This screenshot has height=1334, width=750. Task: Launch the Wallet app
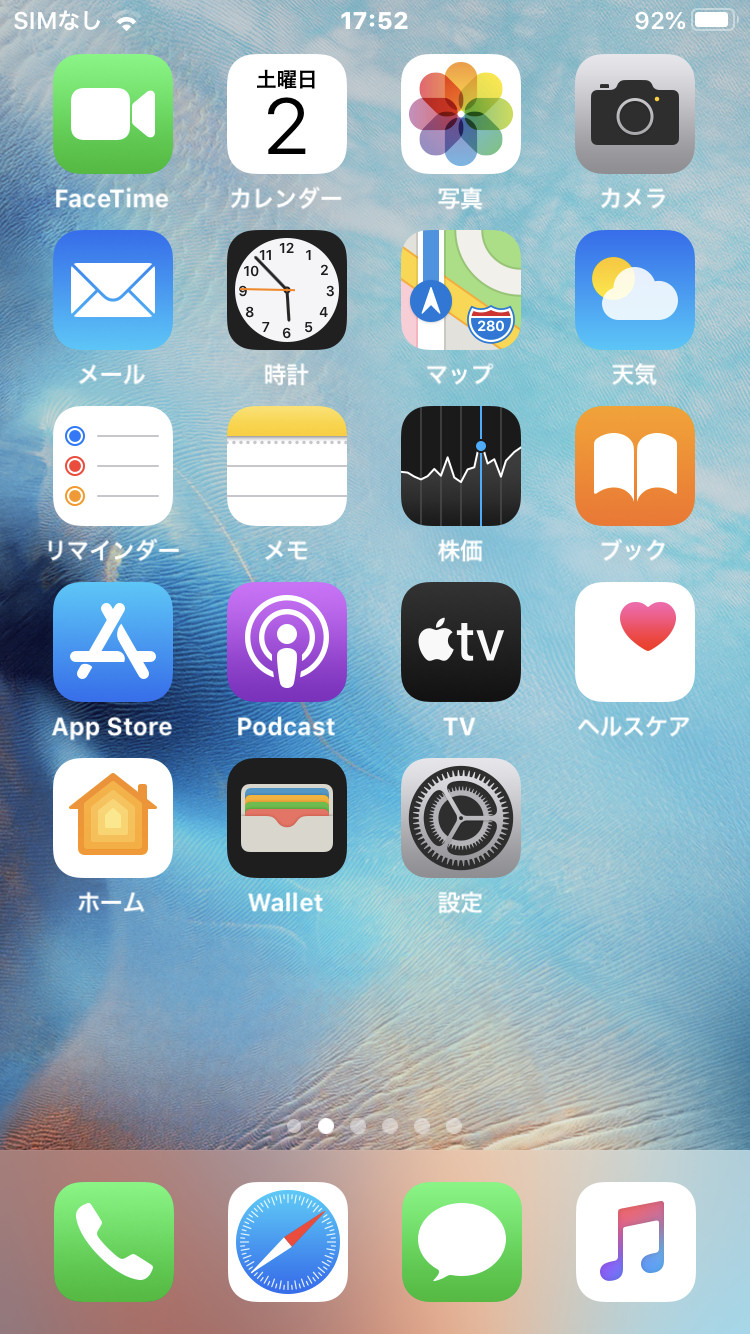coord(287,818)
